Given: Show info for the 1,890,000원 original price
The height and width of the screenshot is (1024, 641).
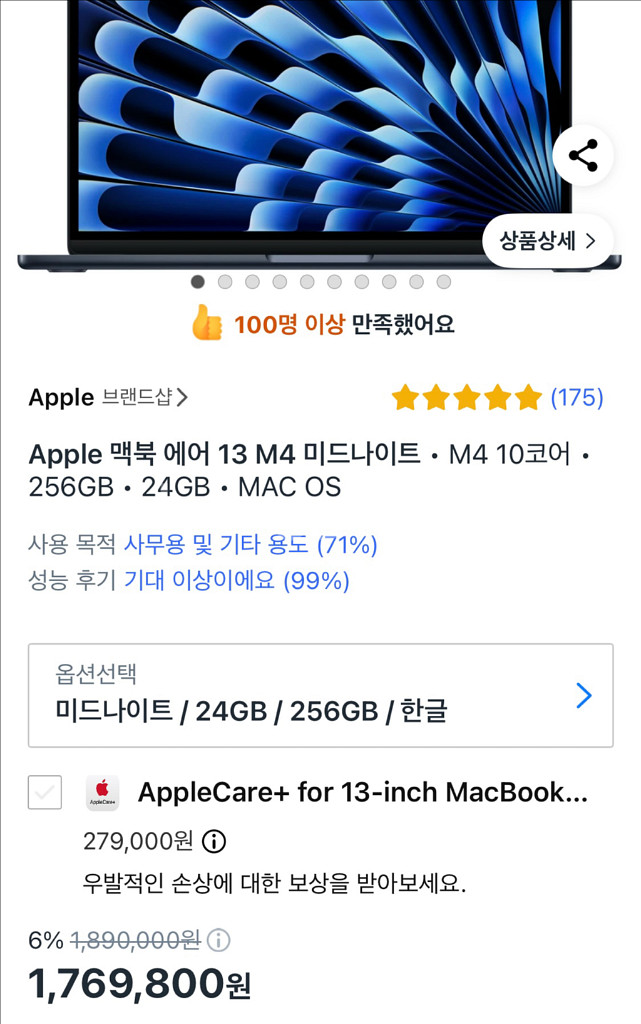Looking at the screenshot, I should coord(218,940).
